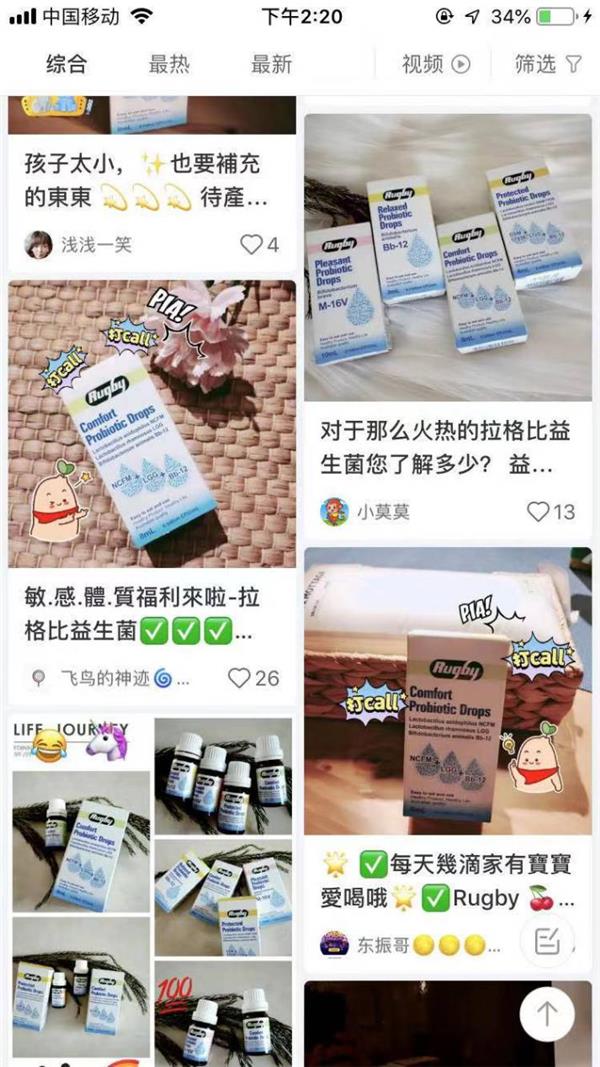Switch to the 最新 tab
This screenshot has width=600, height=1067.
(x=271, y=64)
